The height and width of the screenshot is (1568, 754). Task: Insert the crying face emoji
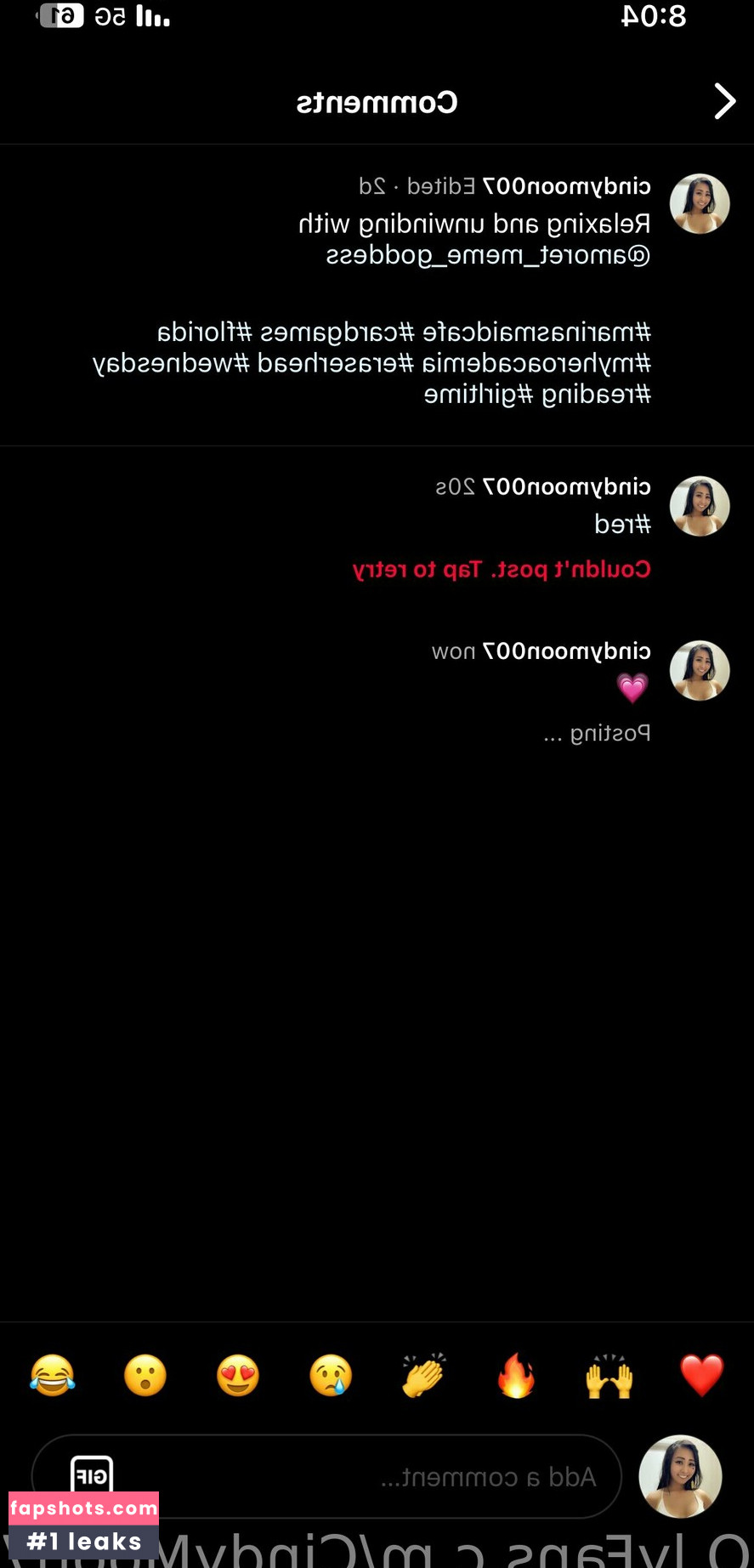(331, 1376)
